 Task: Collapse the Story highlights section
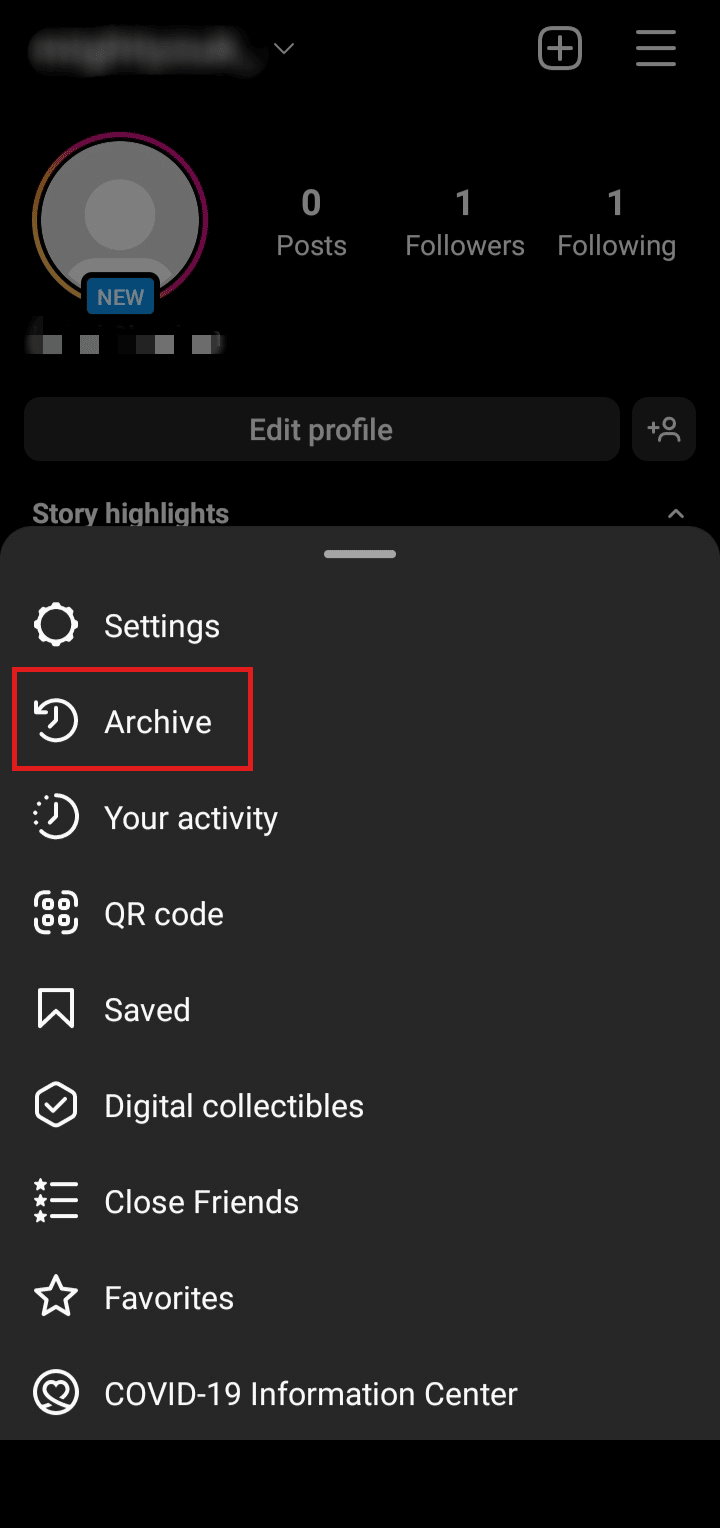pyautogui.click(x=676, y=513)
